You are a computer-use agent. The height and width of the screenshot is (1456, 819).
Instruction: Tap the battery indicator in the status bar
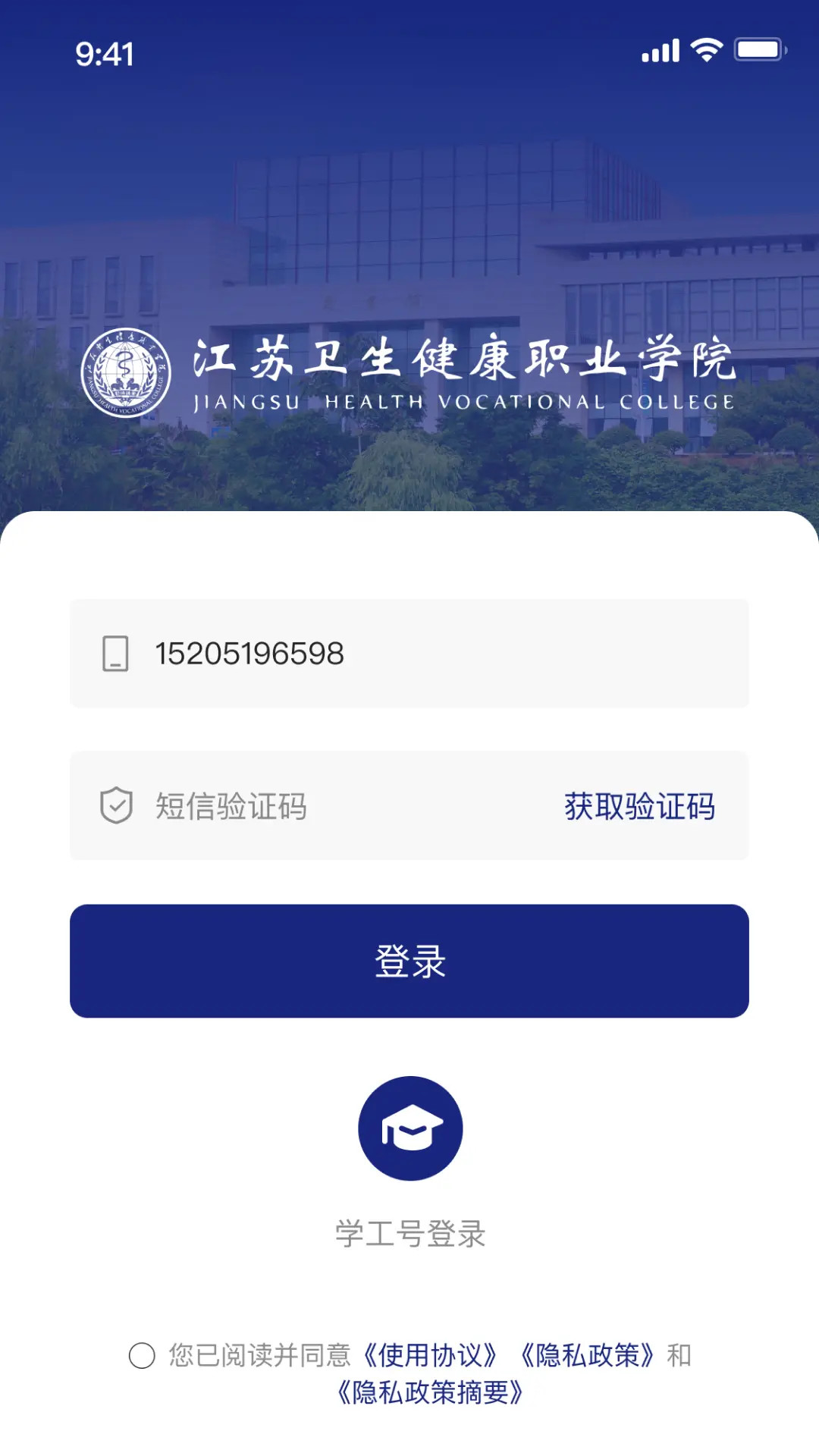pos(758,50)
